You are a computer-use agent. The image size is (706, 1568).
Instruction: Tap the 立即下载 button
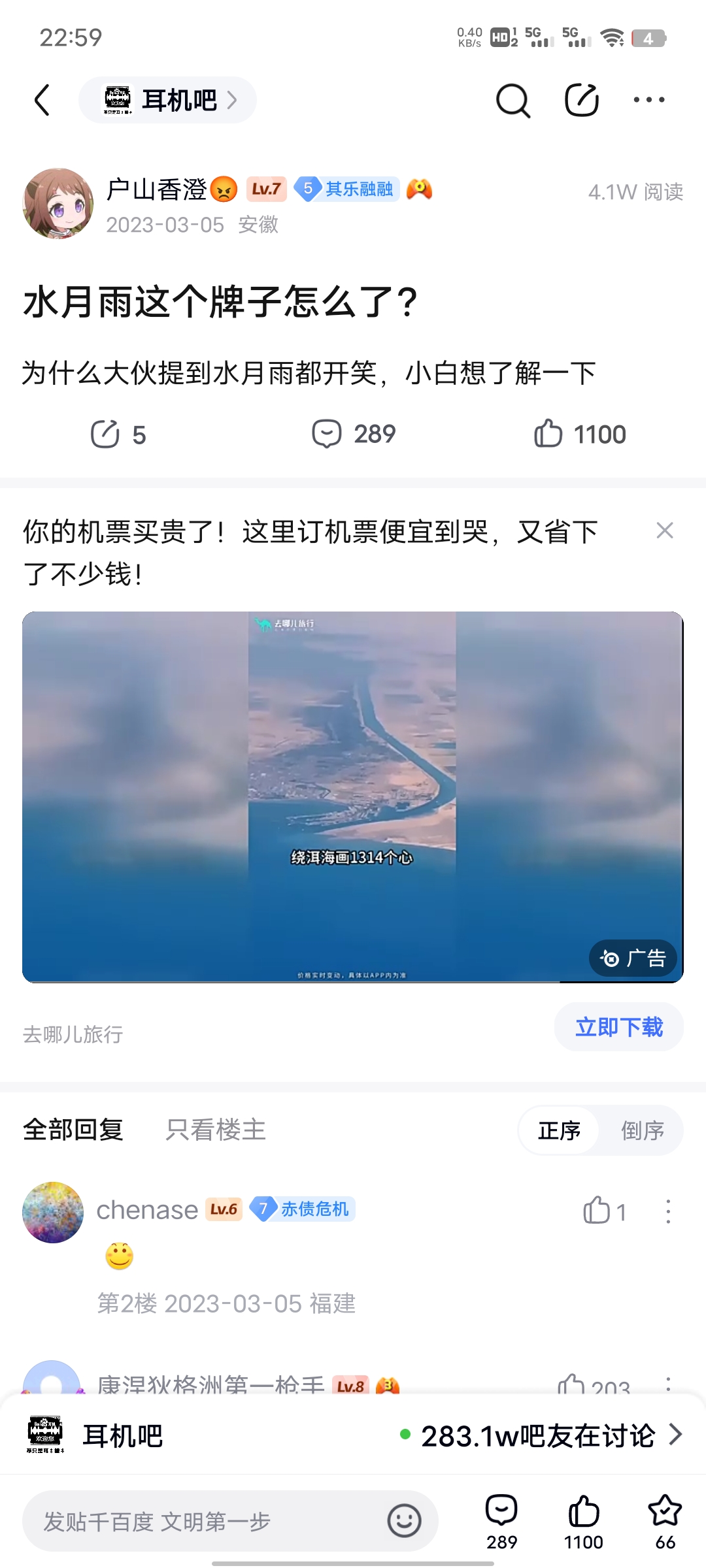[618, 1027]
